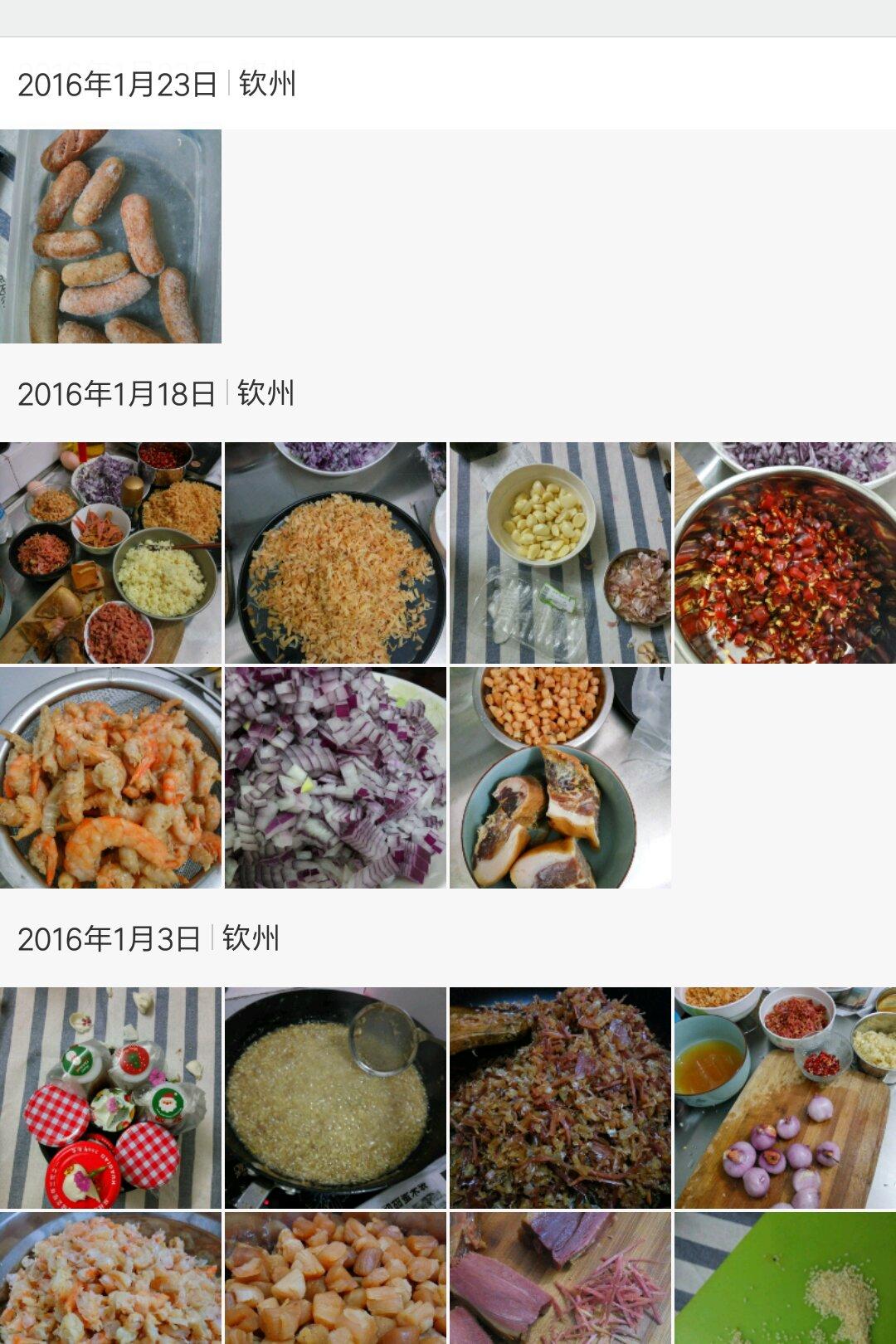View the green cutting board photo
The width and height of the screenshot is (896, 1344).
(x=785, y=1278)
